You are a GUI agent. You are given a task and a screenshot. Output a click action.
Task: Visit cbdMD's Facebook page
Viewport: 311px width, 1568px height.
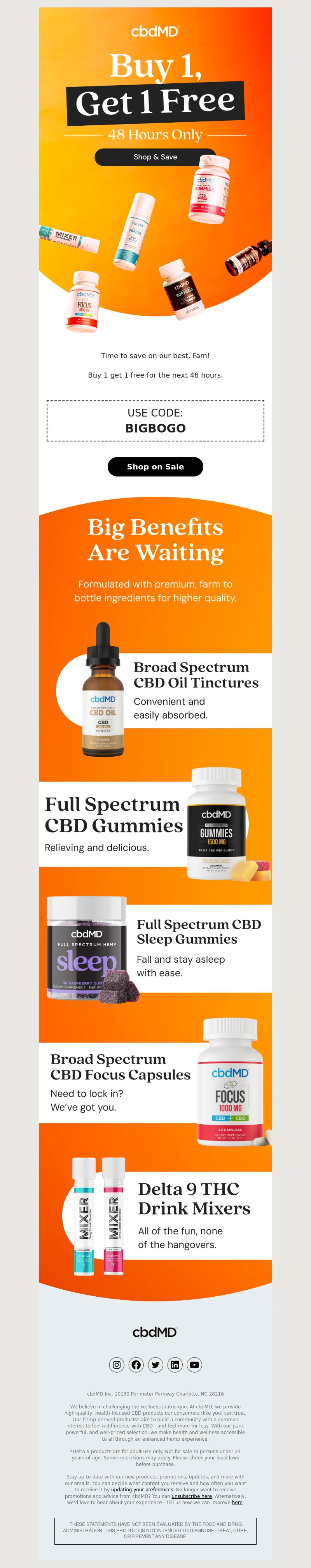click(136, 1365)
